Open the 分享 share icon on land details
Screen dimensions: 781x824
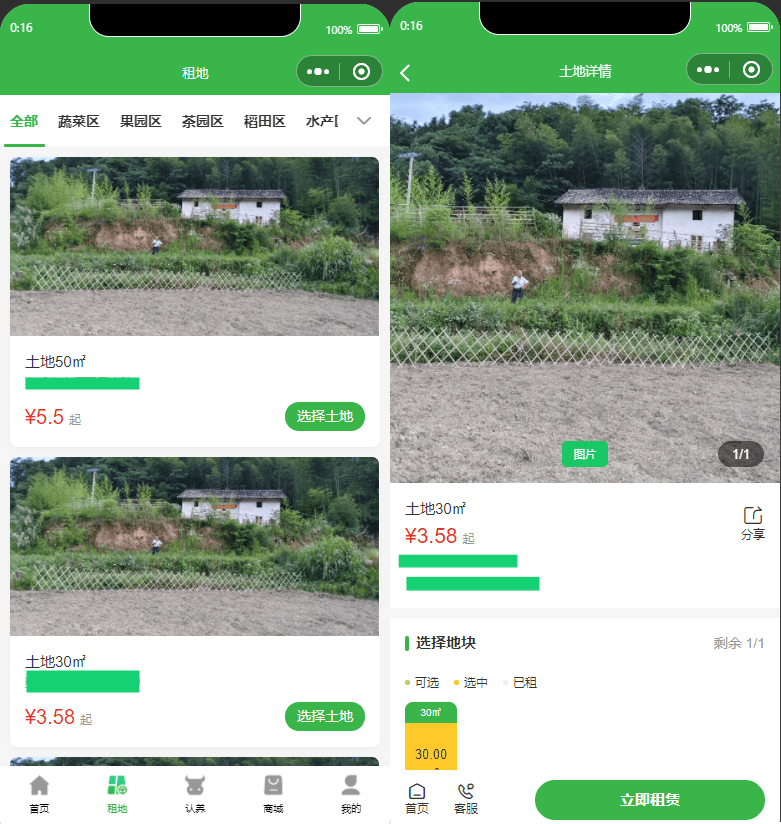pos(752,518)
